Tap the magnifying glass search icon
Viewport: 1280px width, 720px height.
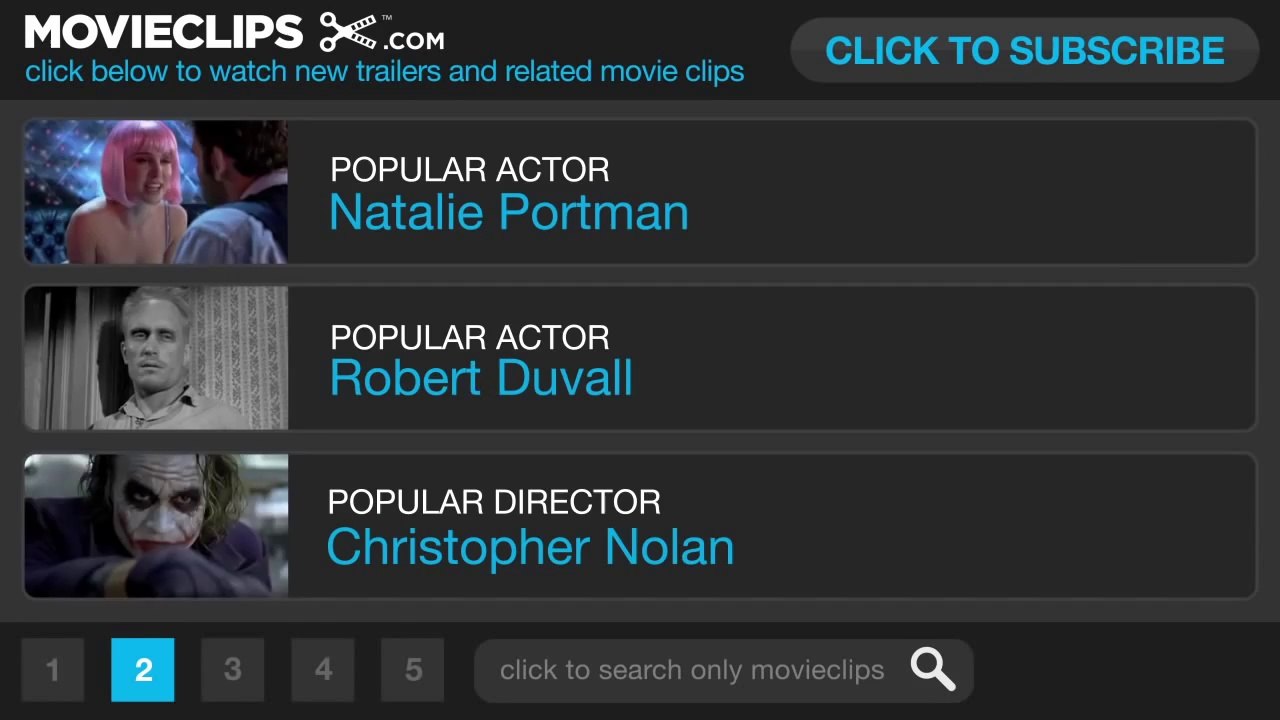tap(933, 670)
